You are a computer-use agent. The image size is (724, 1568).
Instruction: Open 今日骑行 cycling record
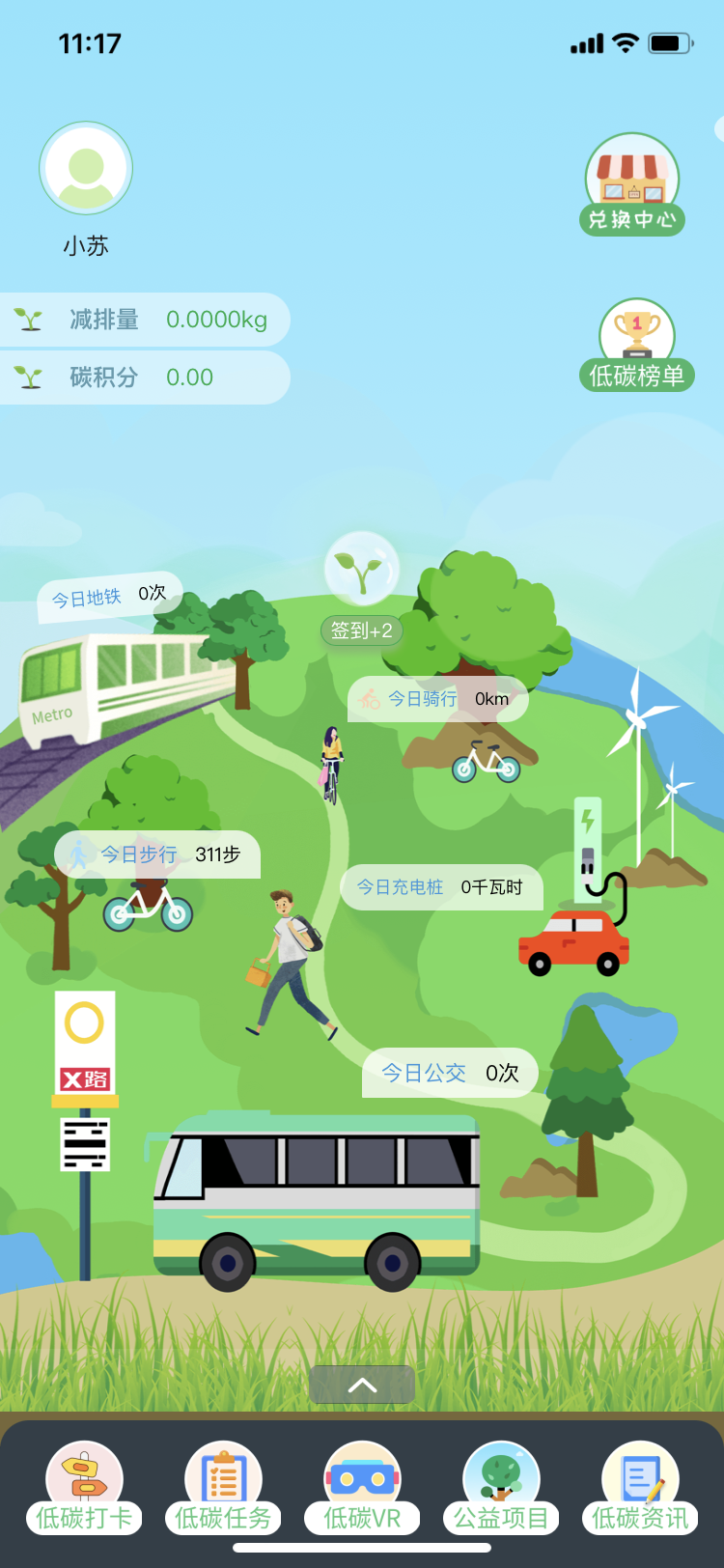tap(437, 698)
